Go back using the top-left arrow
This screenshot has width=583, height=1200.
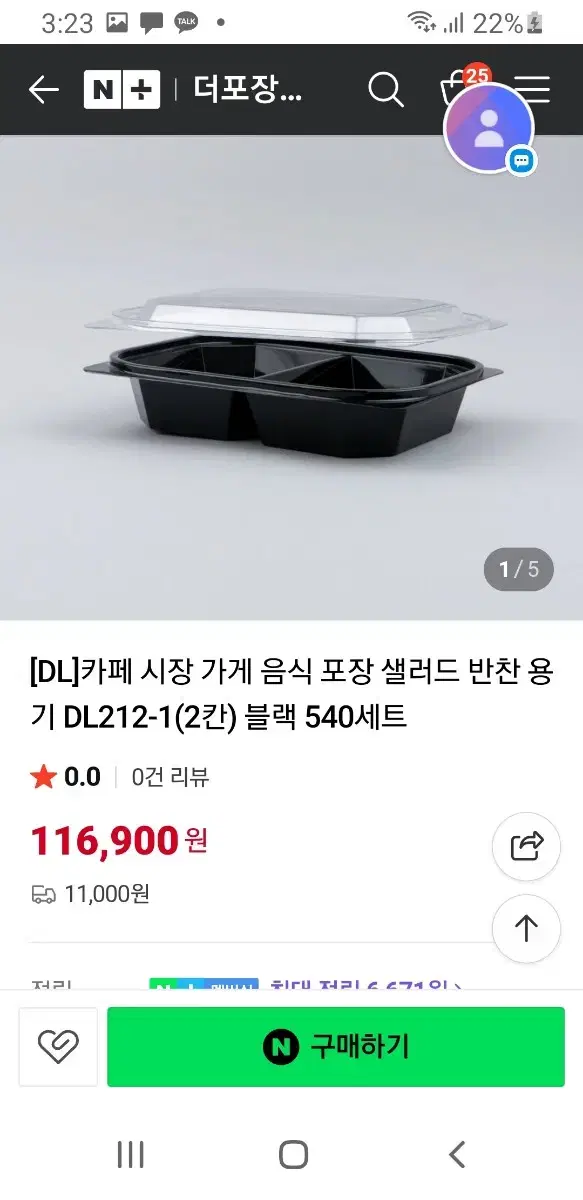click(43, 91)
